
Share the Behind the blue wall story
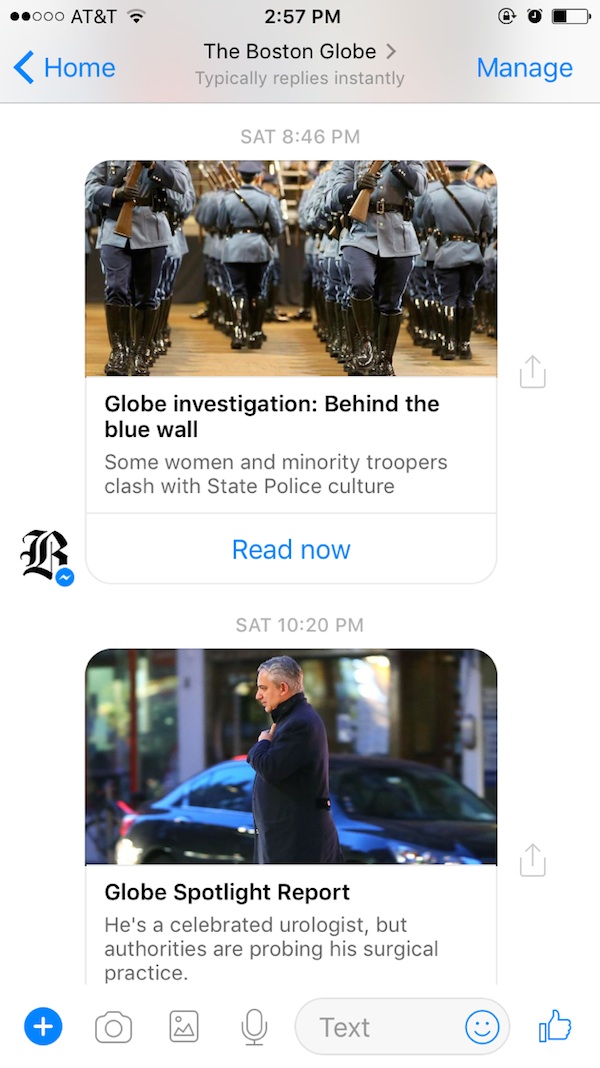[x=533, y=373]
